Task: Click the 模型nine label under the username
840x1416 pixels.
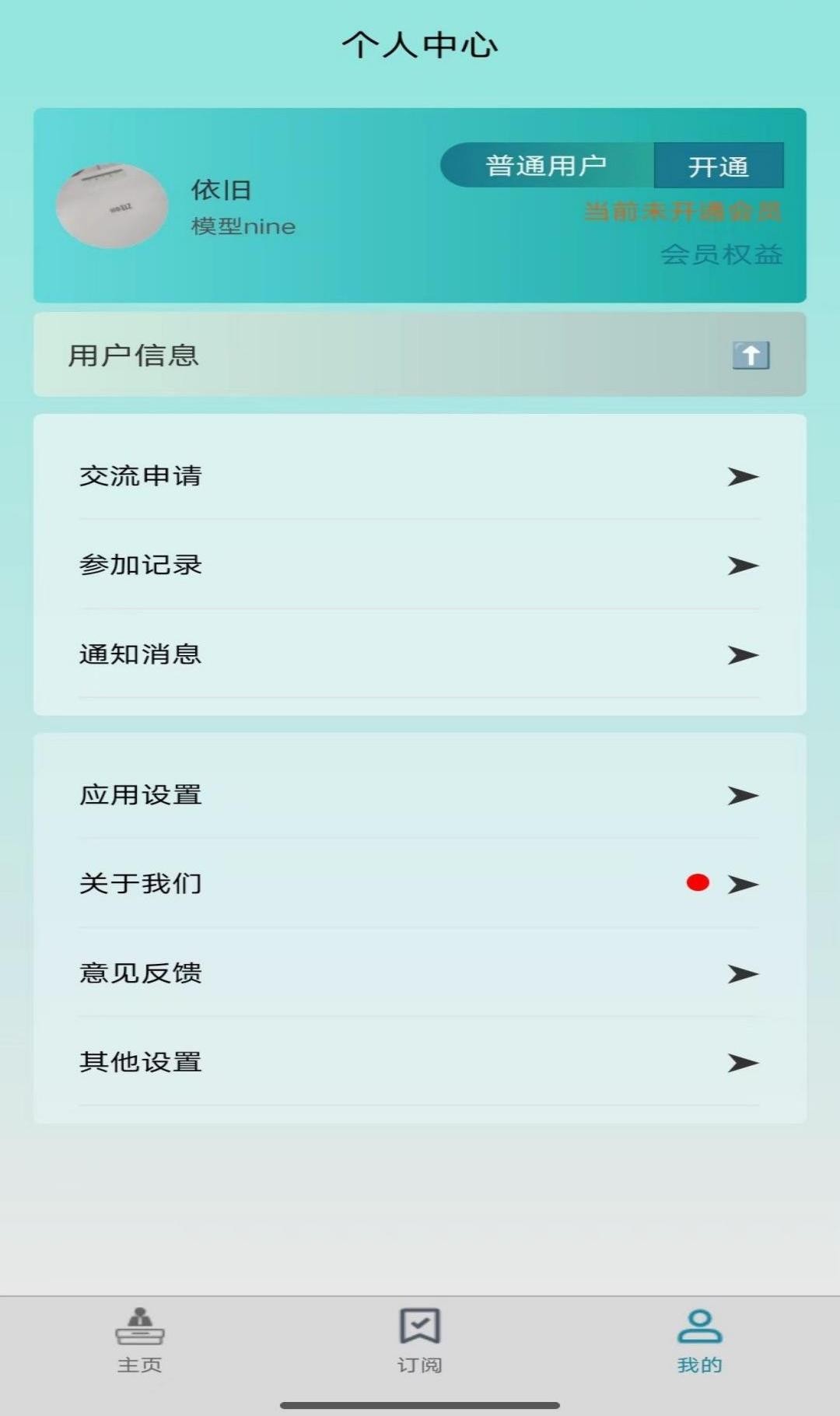Action: pyautogui.click(x=241, y=226)
